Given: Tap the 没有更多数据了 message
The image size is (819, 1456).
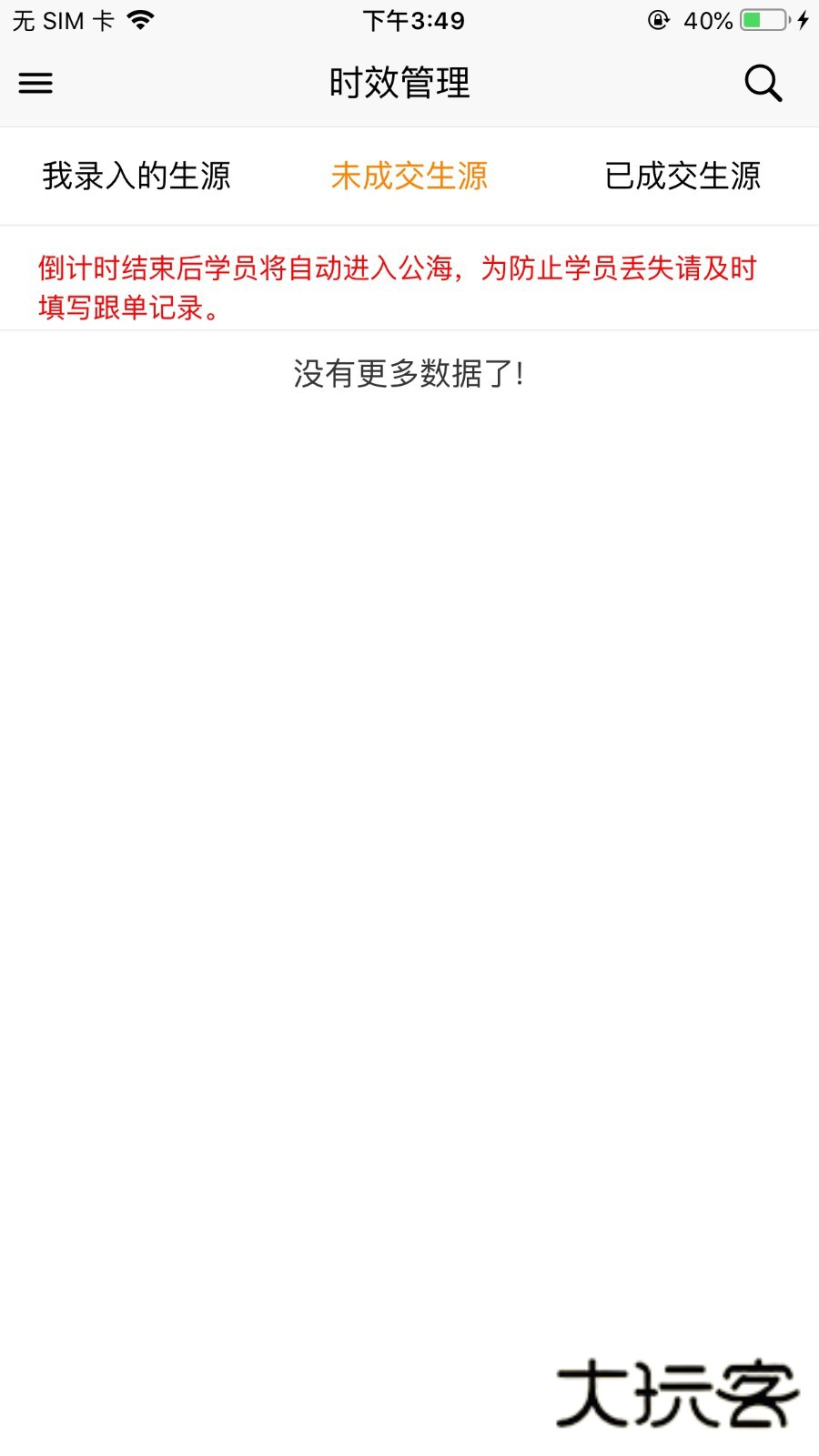Looking at the screenshot, I should [409, 372].
